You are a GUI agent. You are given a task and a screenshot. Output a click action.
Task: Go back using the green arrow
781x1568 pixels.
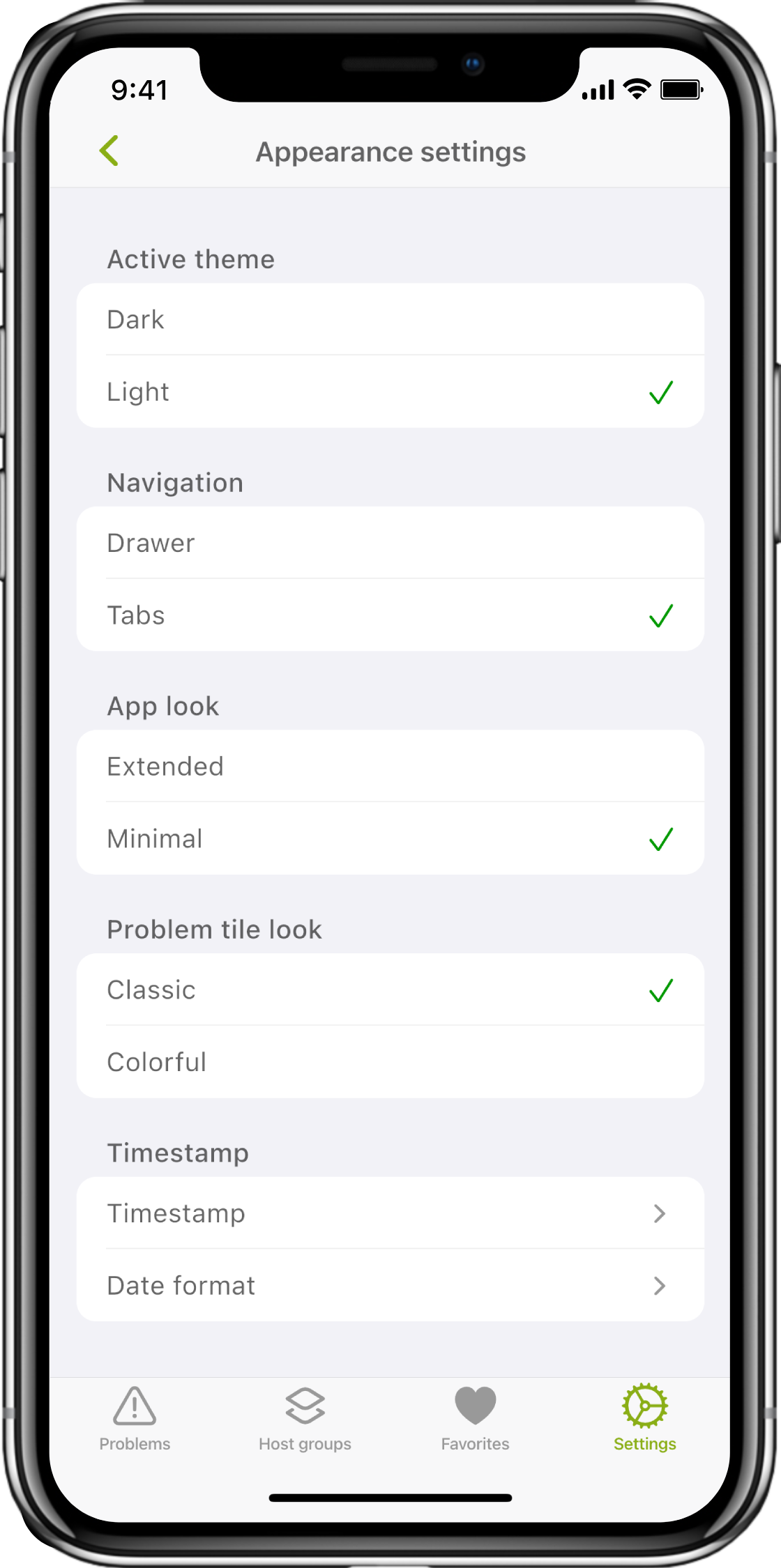[109, 151]
